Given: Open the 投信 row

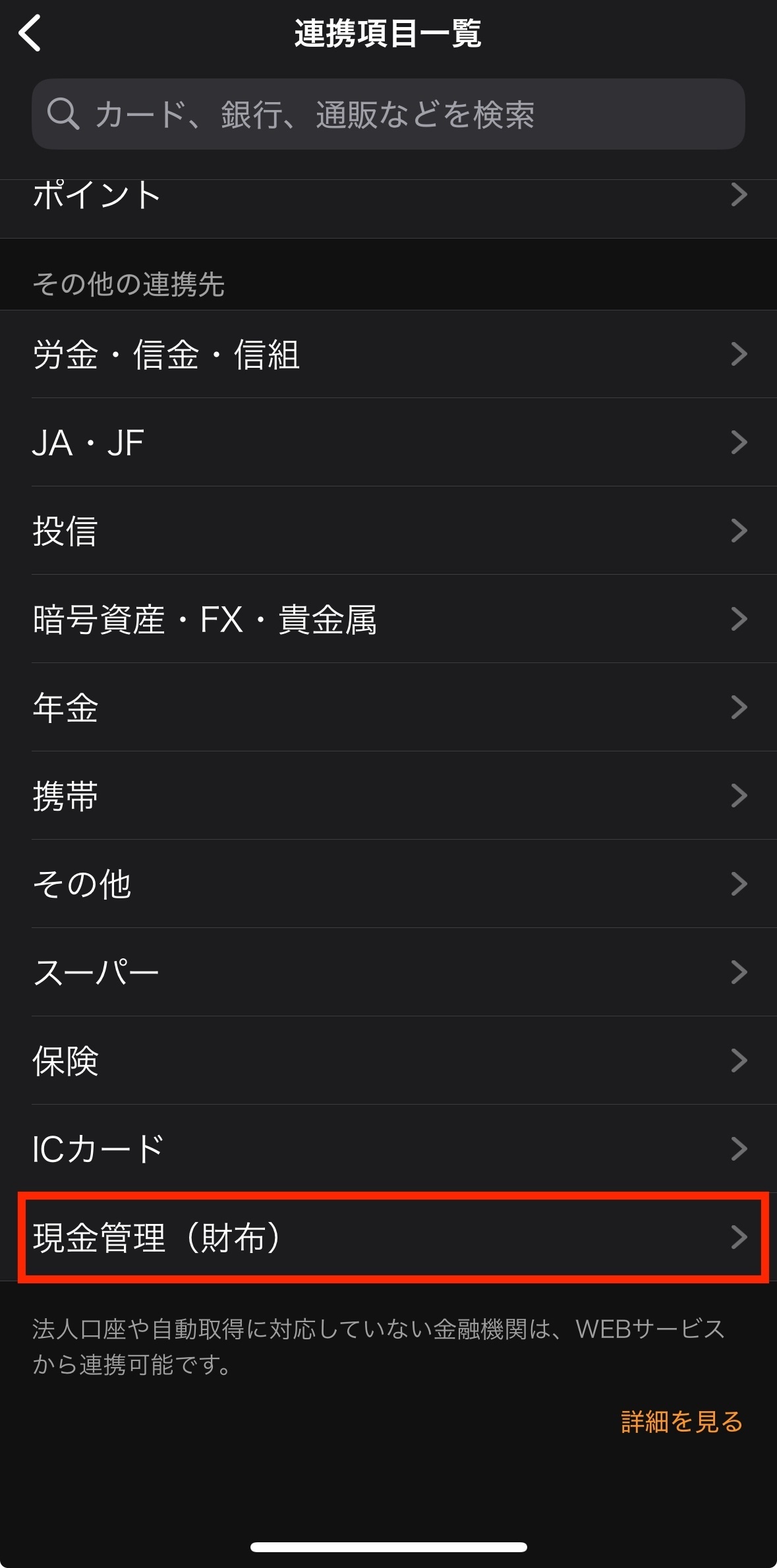Looking at the screenshot, I should pyautogui.click(x=388, y=531).
